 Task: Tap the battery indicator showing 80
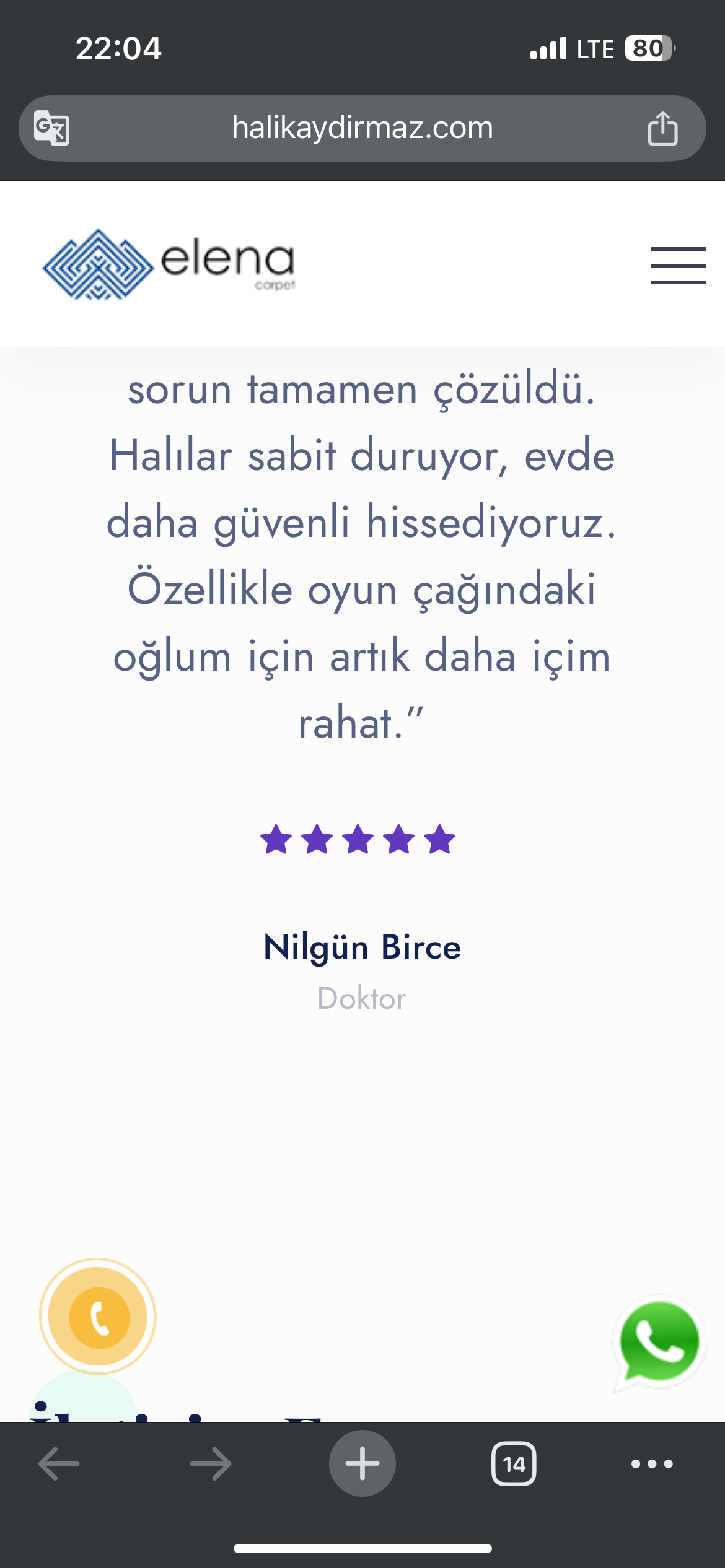point(648,48)
